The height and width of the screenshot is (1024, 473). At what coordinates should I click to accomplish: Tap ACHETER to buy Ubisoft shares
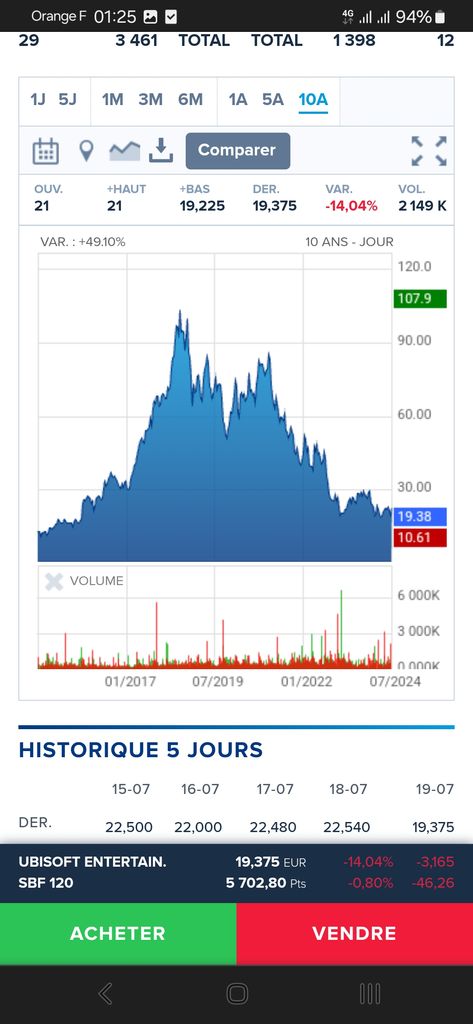118,934
